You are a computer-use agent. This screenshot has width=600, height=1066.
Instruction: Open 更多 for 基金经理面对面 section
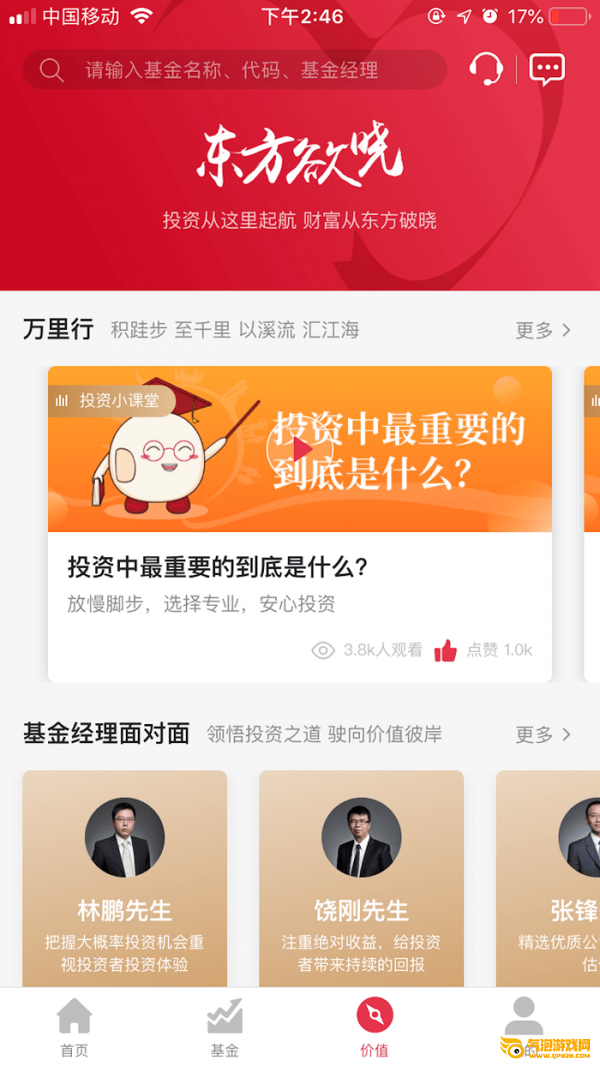tap(543, 735)
